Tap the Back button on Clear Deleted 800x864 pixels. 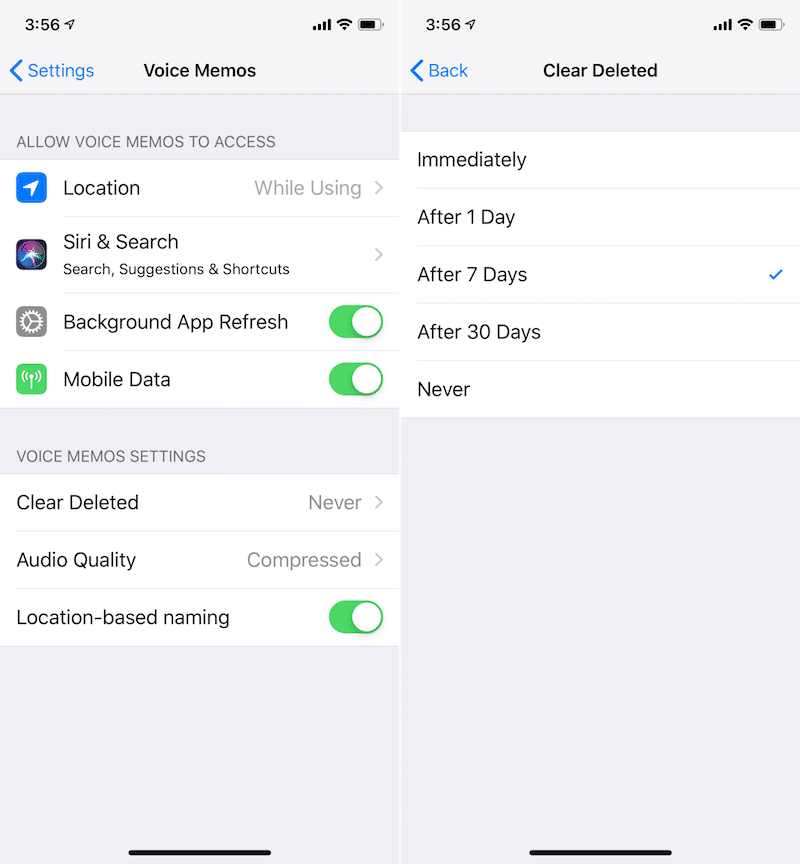point(440,71)
